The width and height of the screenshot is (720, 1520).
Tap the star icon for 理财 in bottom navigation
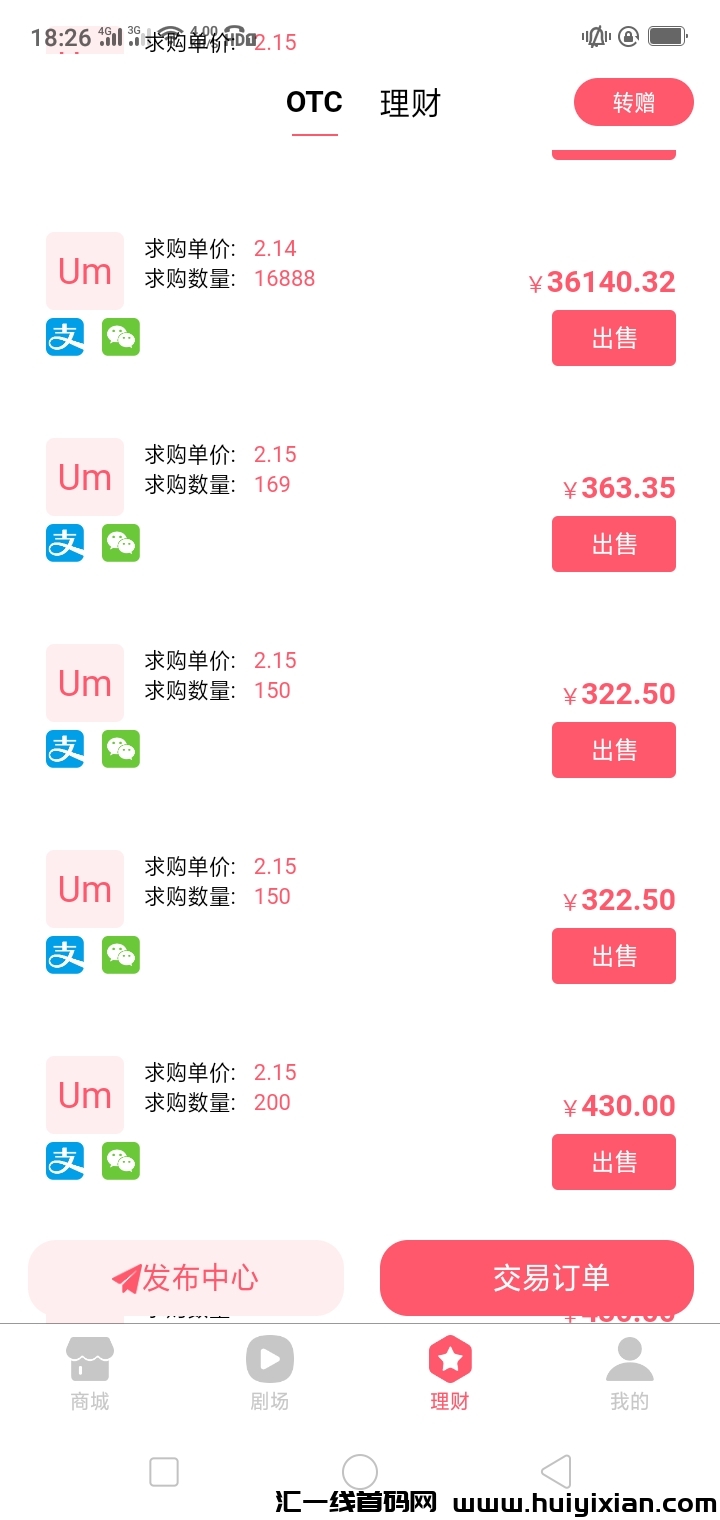click(449, 1358)
